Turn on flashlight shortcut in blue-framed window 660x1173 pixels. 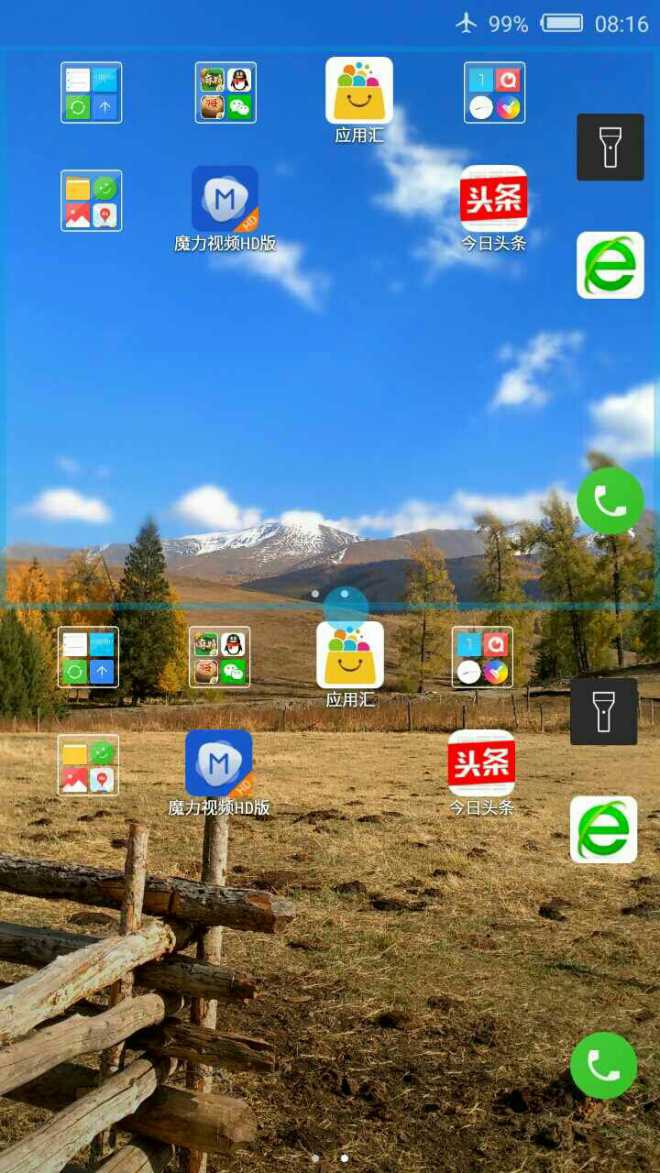pos(610,147)
